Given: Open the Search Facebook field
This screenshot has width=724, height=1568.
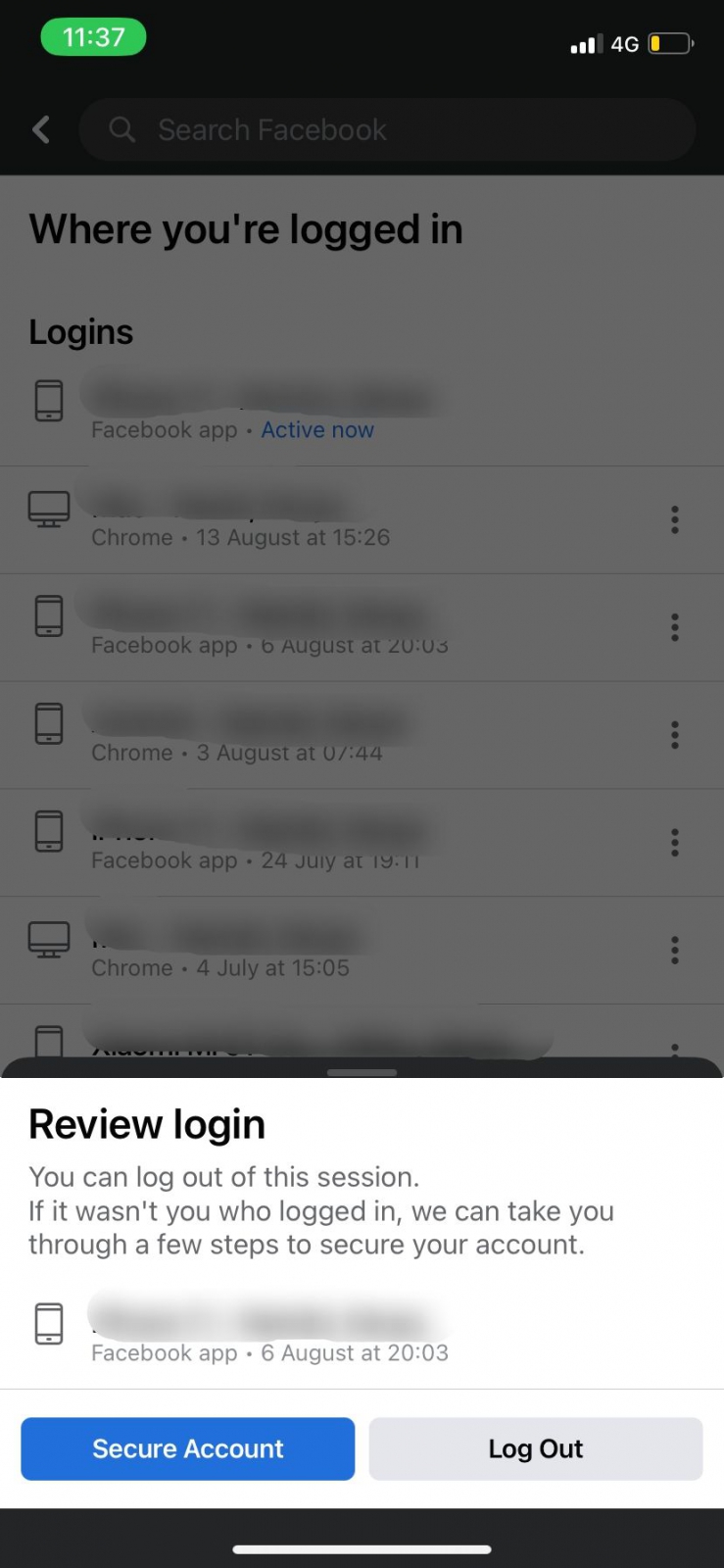Looking at the screenshot, I should pyautogui.click(x=387, y=129).
